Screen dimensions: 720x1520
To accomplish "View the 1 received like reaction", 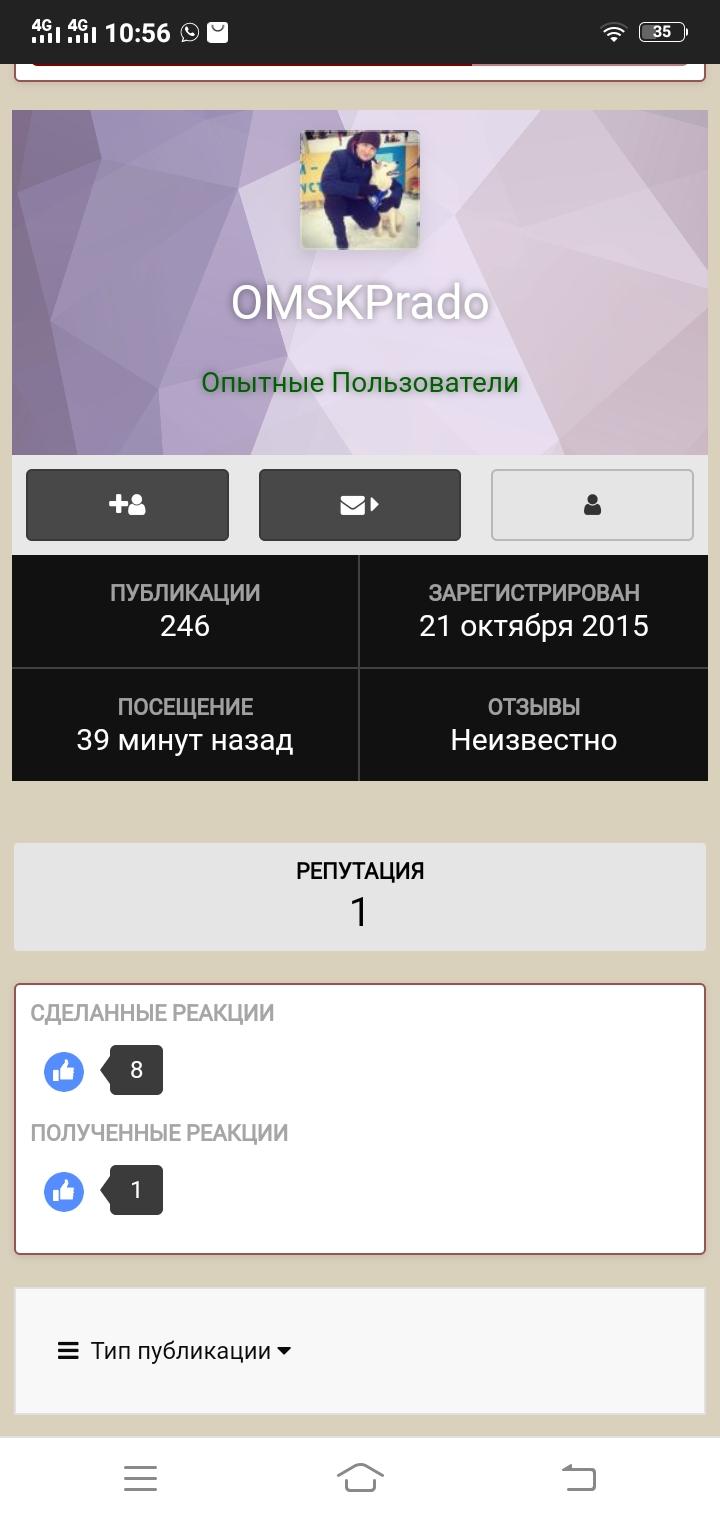I will click(103, 1191).
